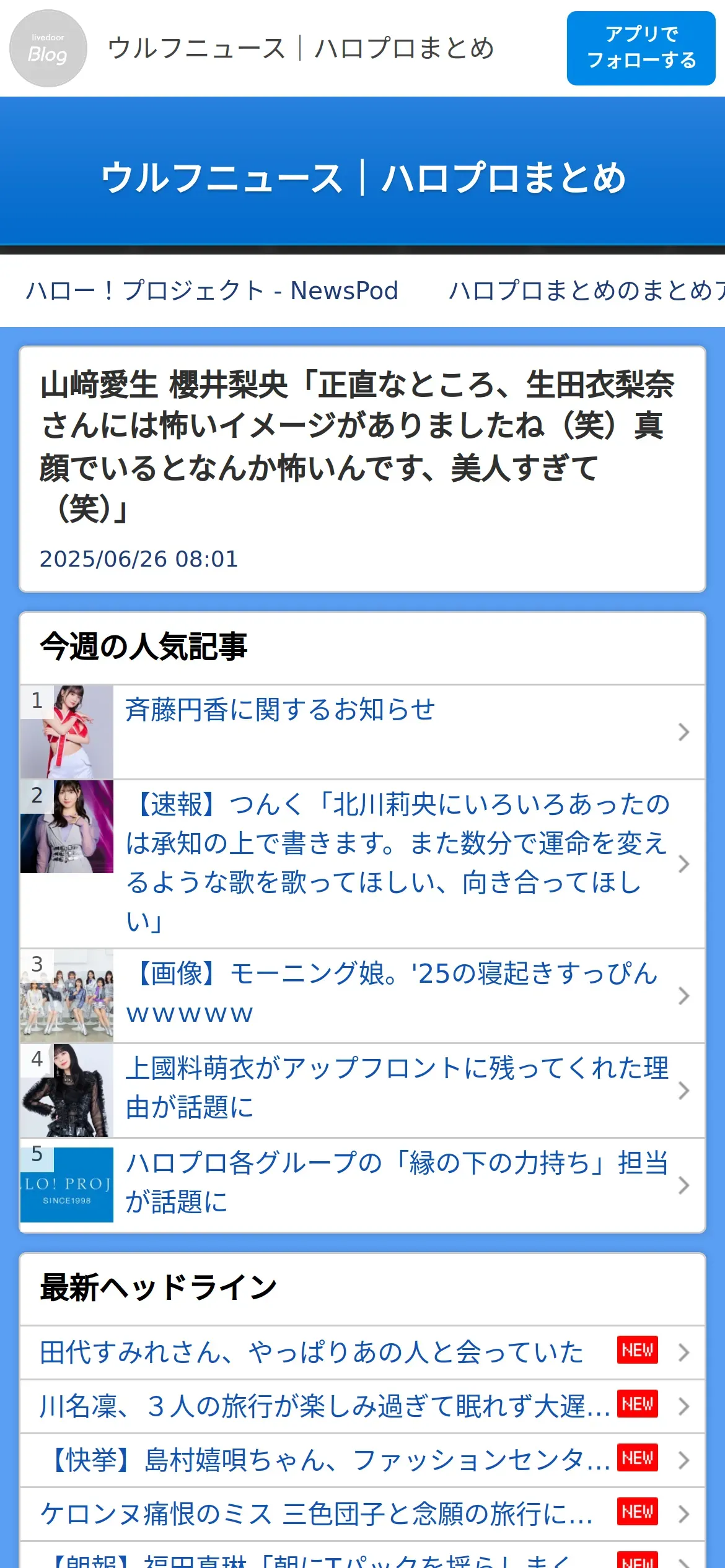725x1568 pixels.
Task: Open the モーニング娘。'25の寝起きすっぴん article
Action: (362, 996)
